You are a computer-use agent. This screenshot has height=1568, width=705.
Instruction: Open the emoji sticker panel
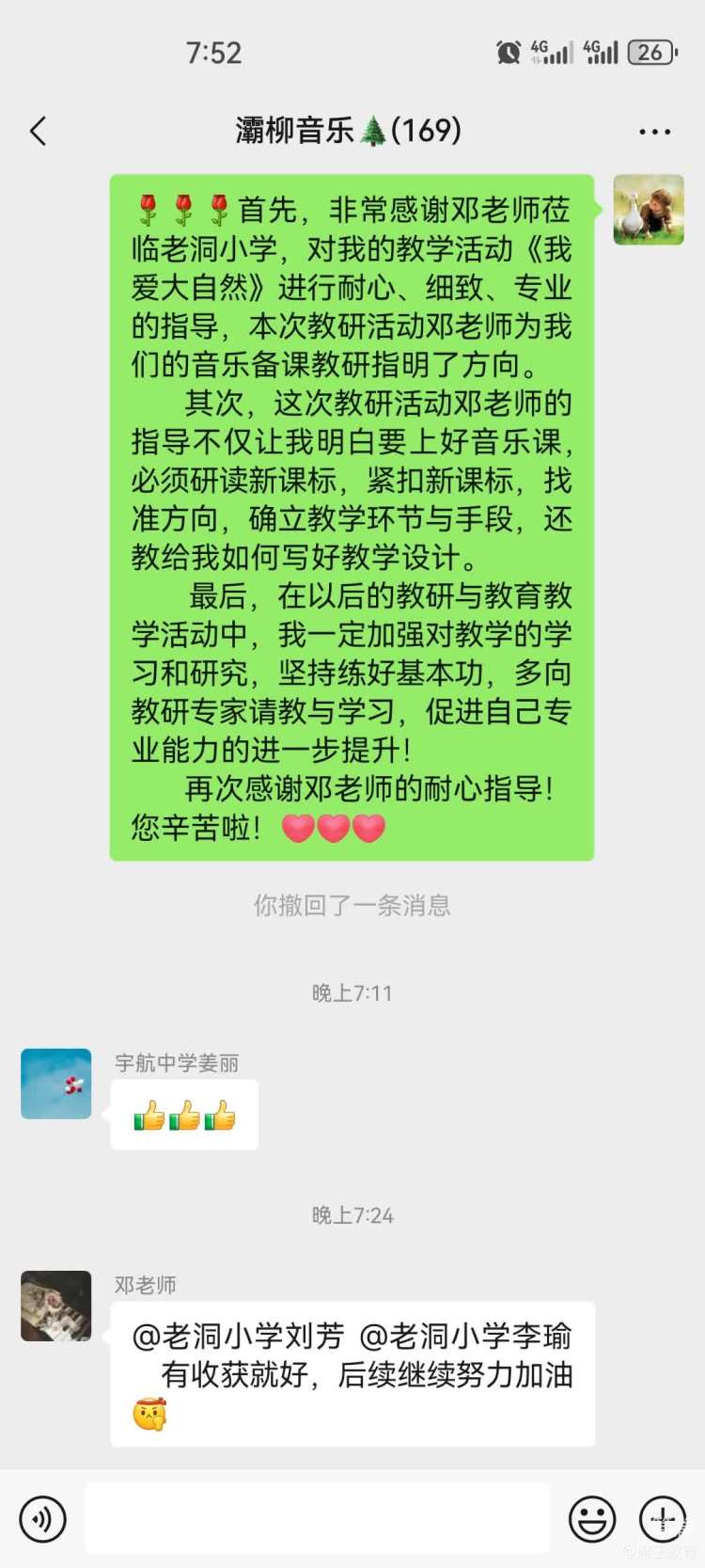(592, 1518)
